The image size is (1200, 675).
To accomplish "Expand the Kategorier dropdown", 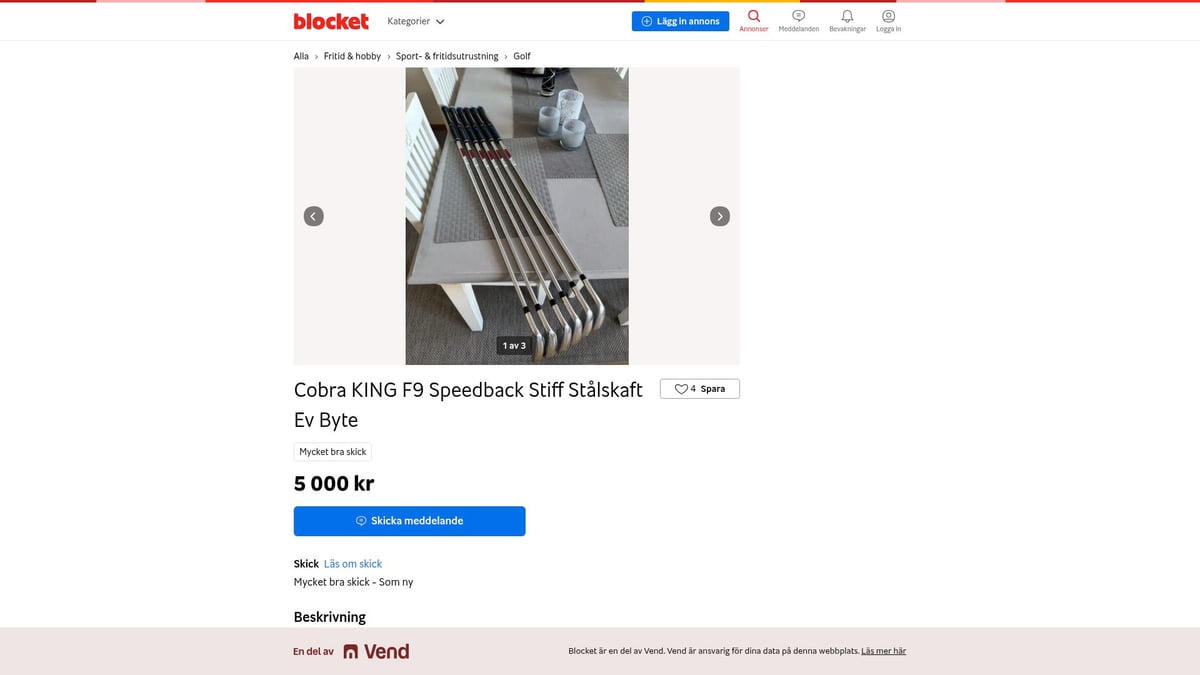I will (x=416, y=21).
